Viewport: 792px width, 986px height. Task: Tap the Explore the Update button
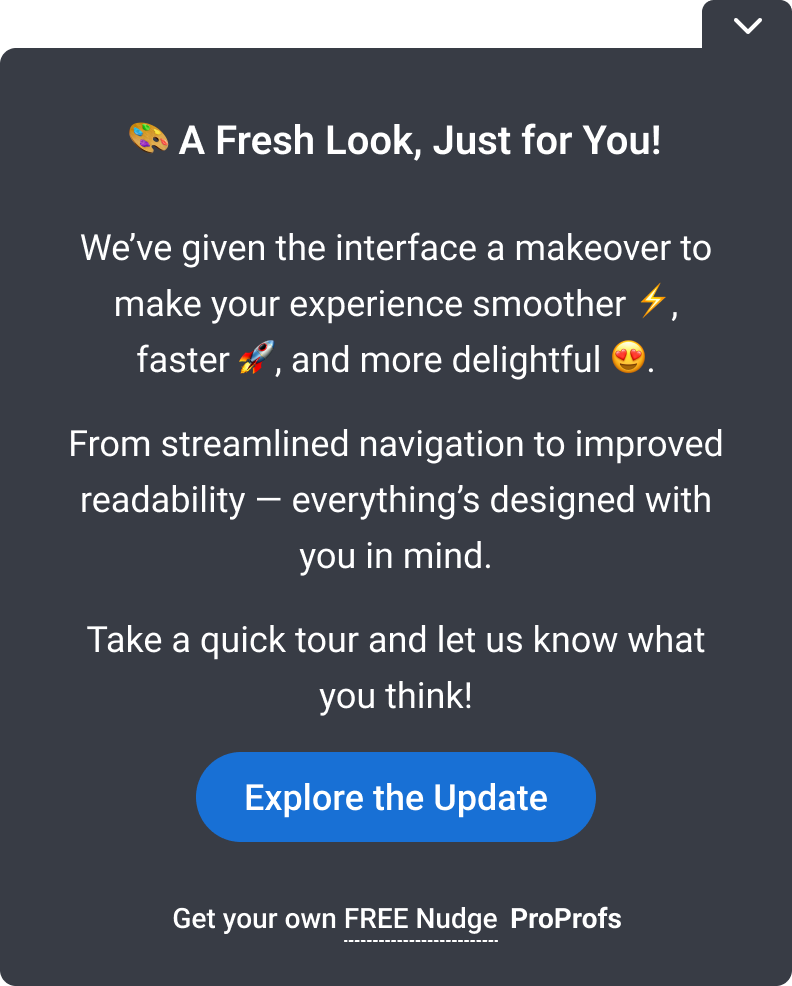coord(396,797)
